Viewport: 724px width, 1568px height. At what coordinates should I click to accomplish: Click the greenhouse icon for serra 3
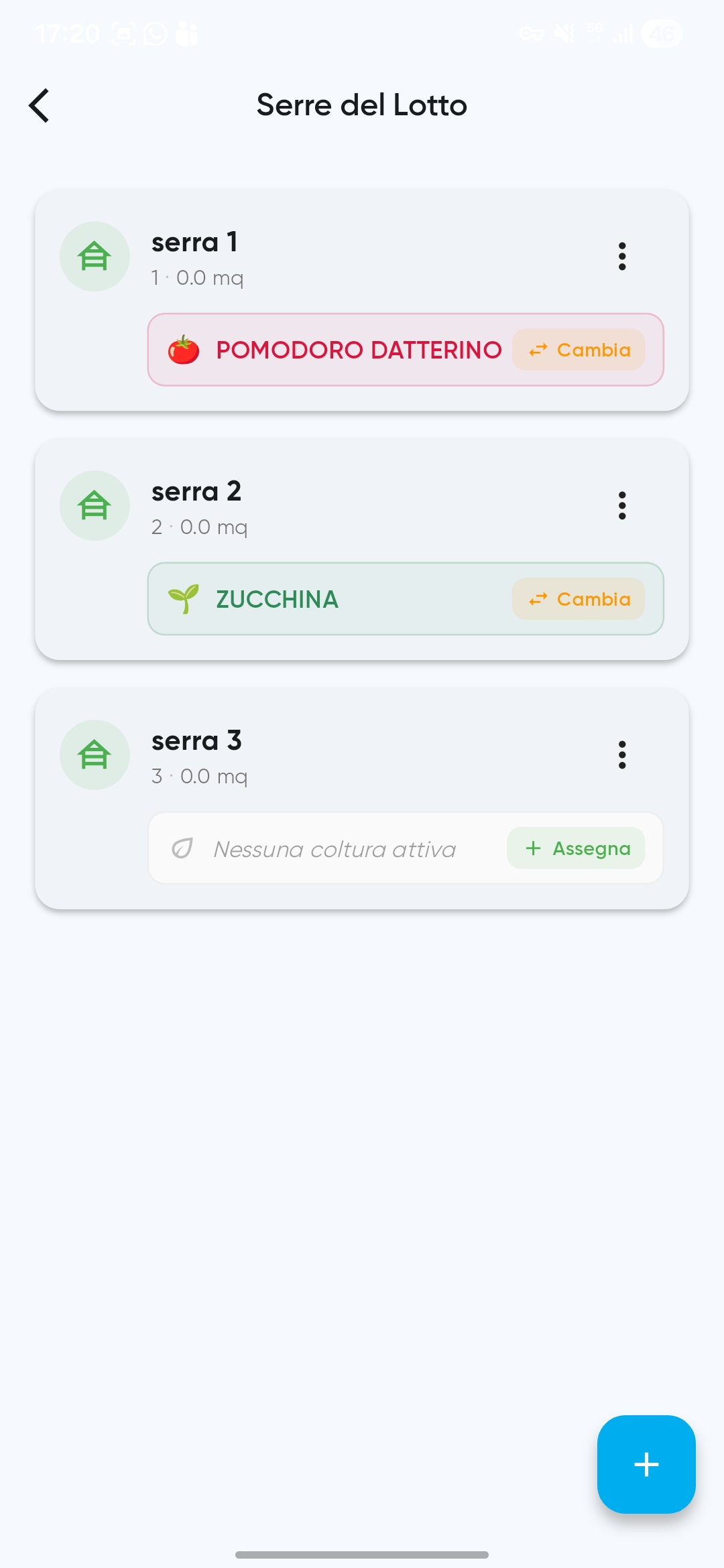tap(95, 755)
